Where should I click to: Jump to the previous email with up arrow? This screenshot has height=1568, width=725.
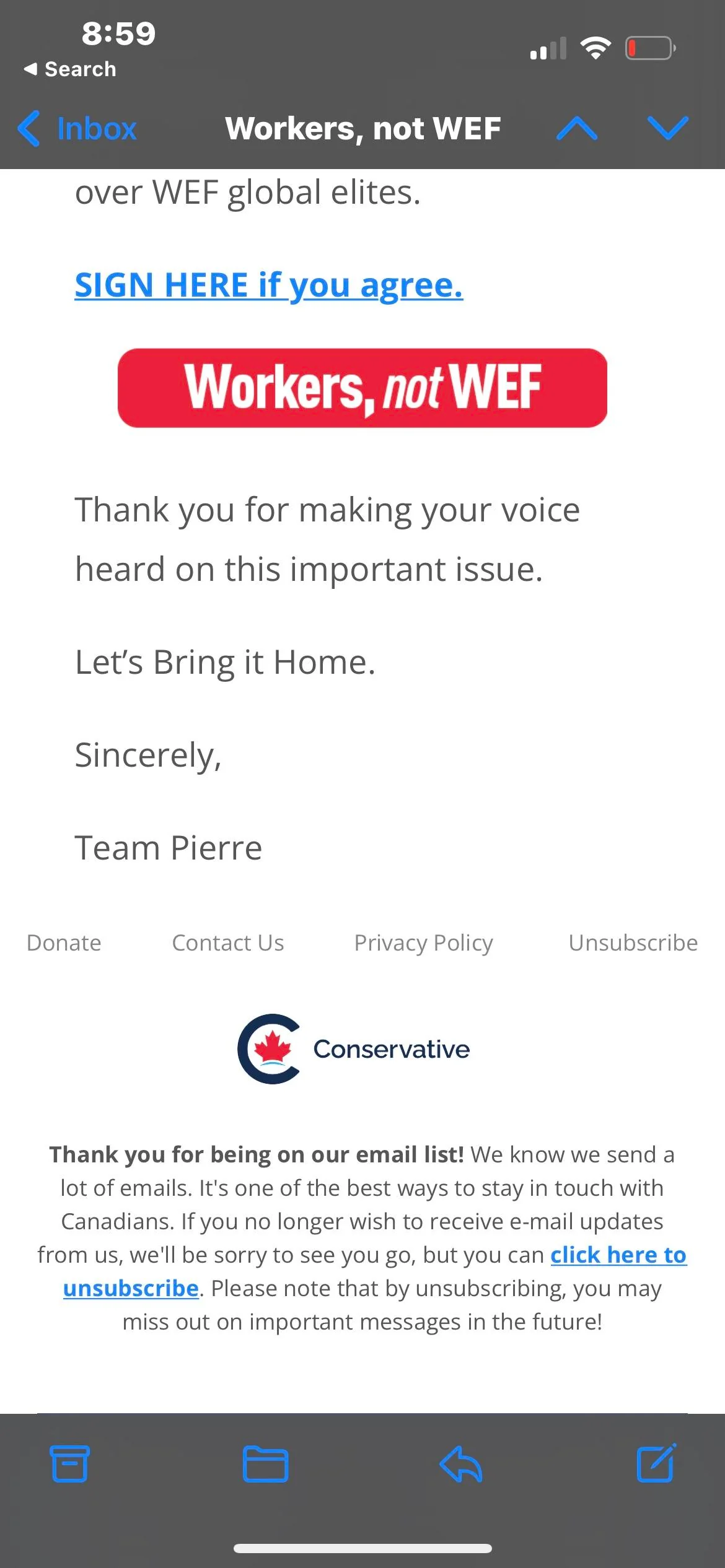click(577, 129)
